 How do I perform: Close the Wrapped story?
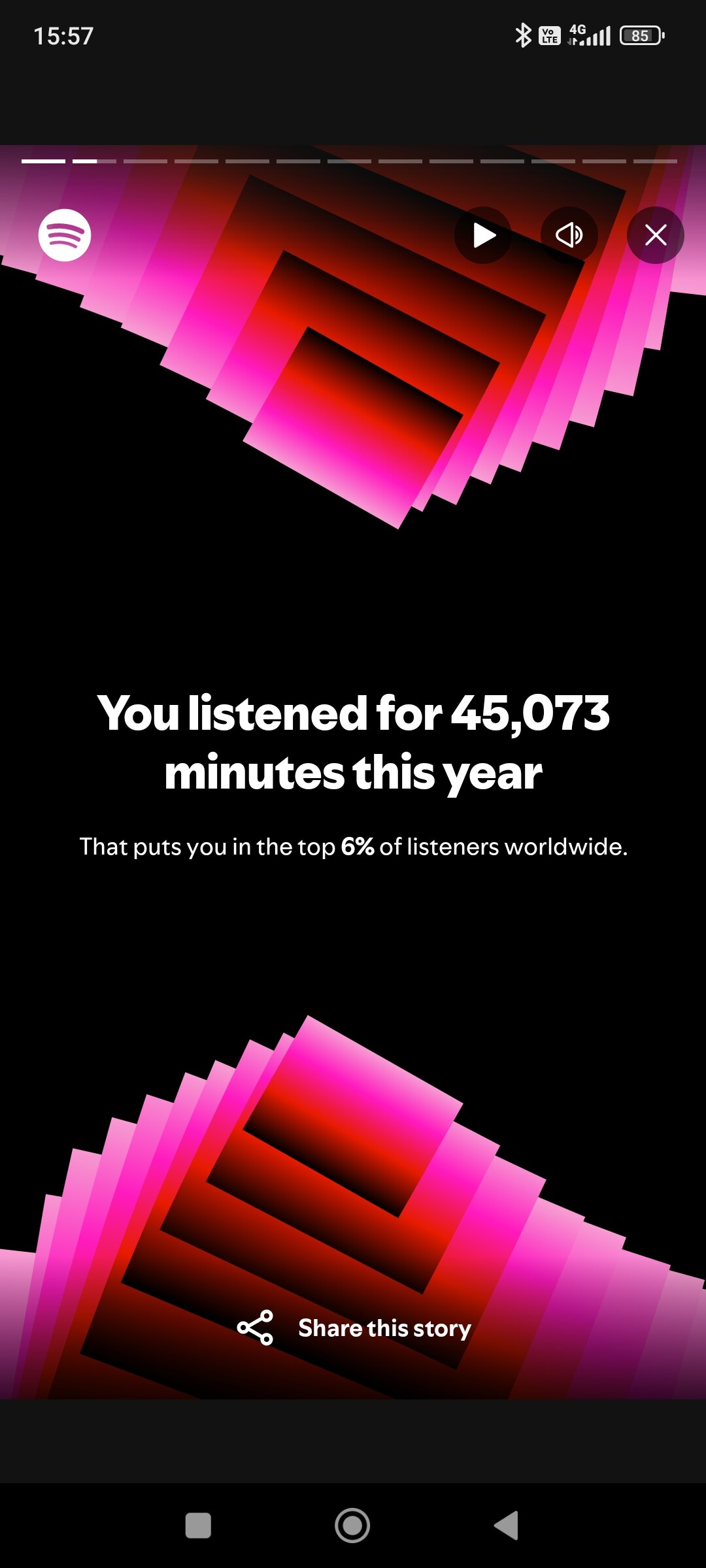[656, 235]
